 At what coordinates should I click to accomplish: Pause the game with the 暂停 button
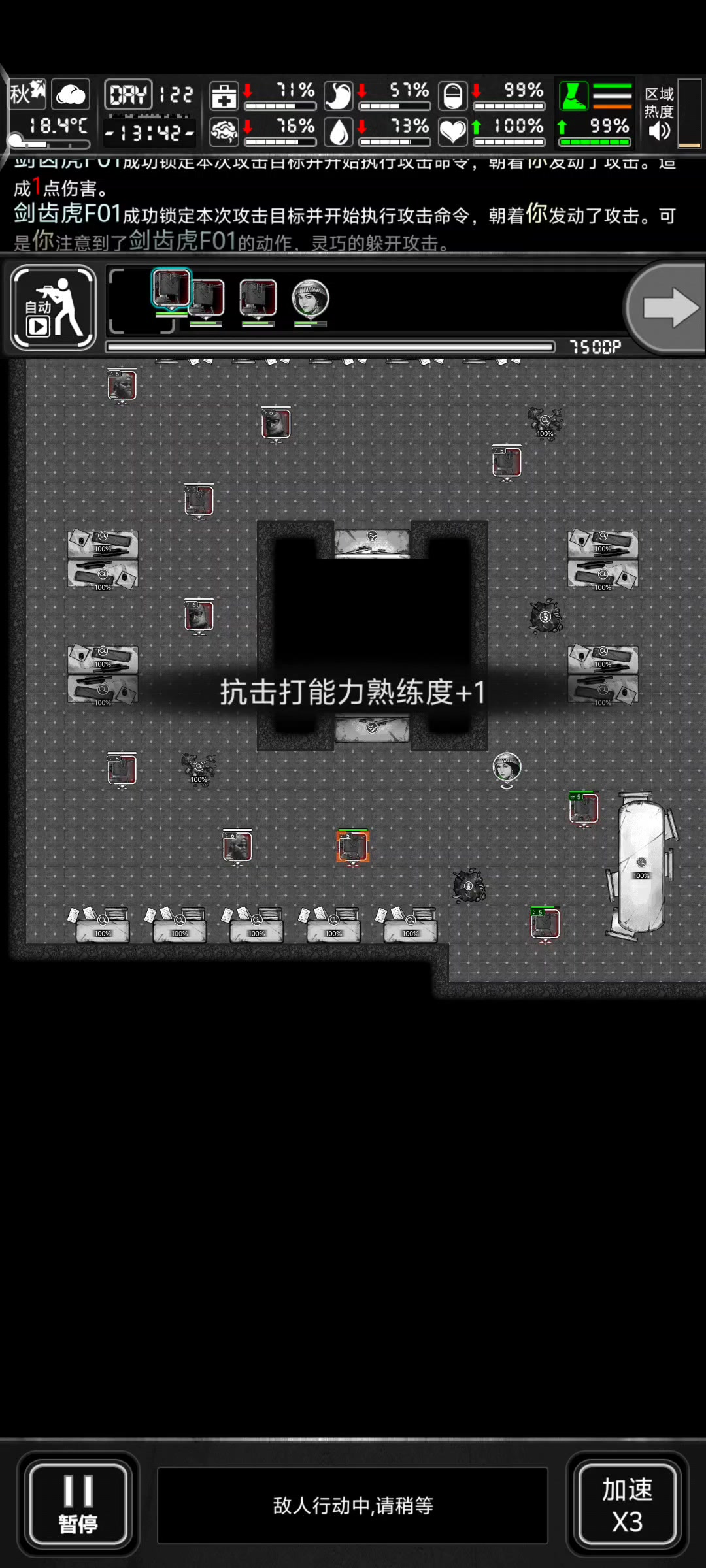(x=78, y=1505)
